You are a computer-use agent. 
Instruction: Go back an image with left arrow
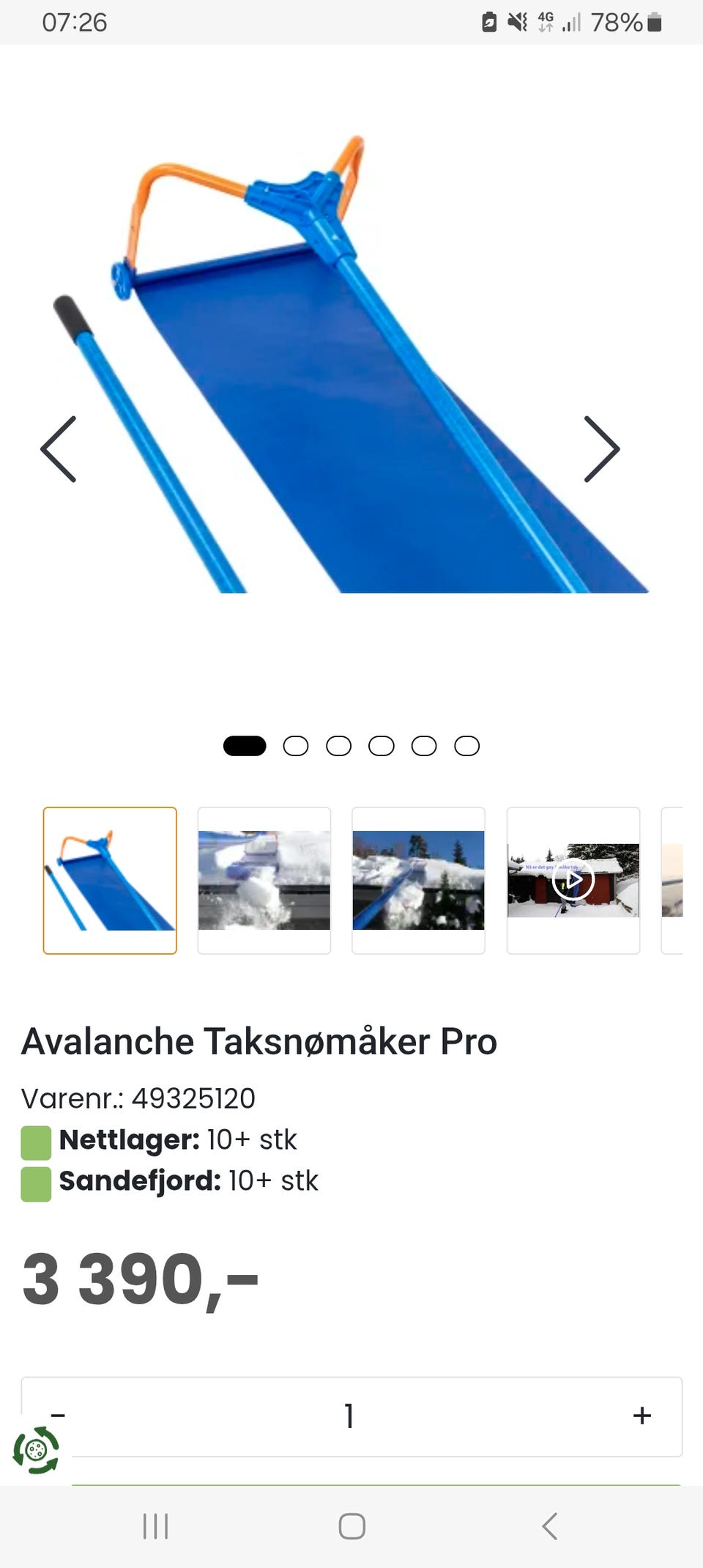coord(60,448)
